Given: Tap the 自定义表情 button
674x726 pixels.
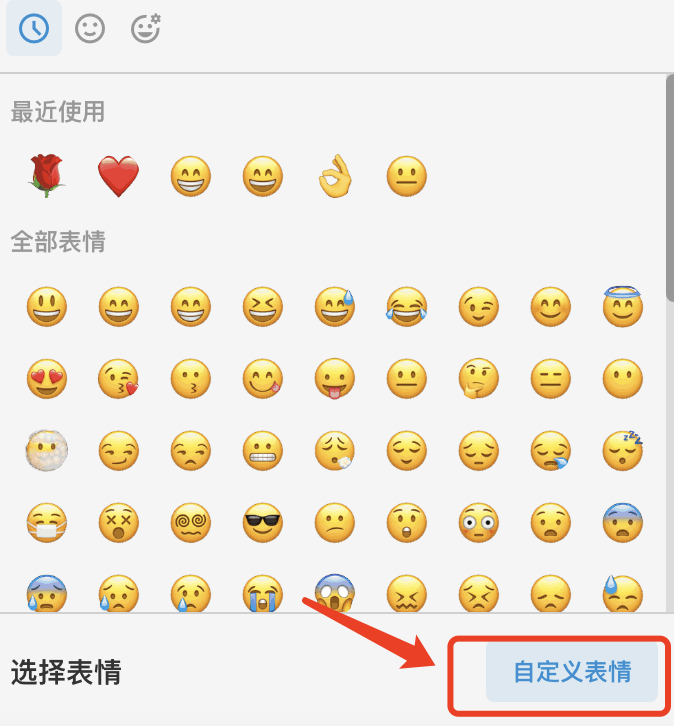Looking at the screenshot, I should [x=572, y=672].
